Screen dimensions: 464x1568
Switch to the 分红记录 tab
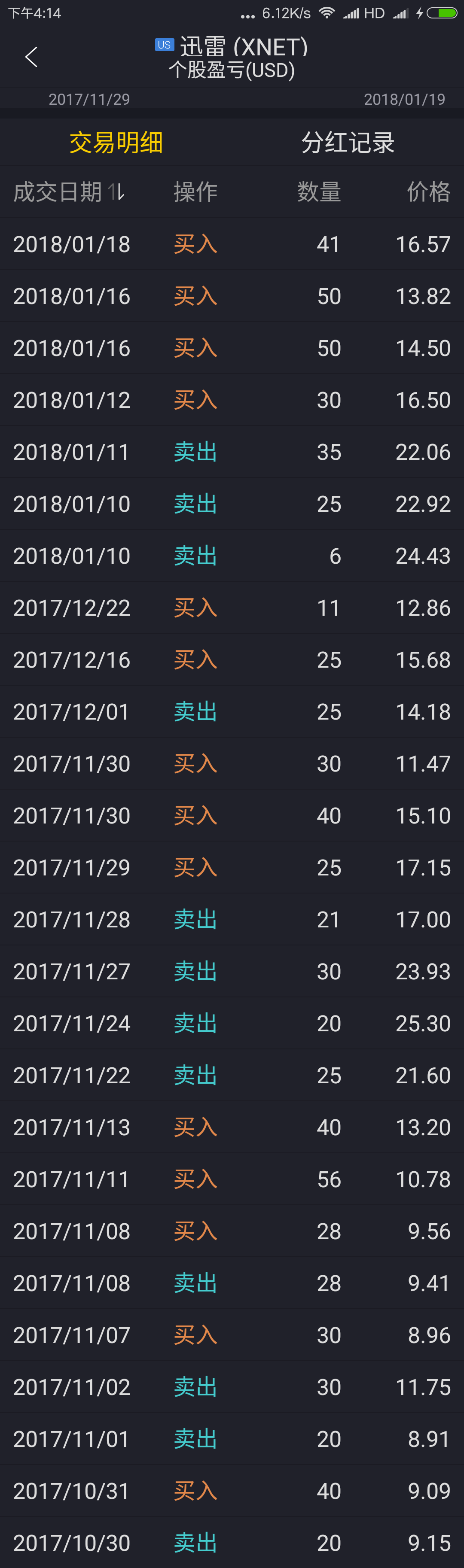point(348,143)
